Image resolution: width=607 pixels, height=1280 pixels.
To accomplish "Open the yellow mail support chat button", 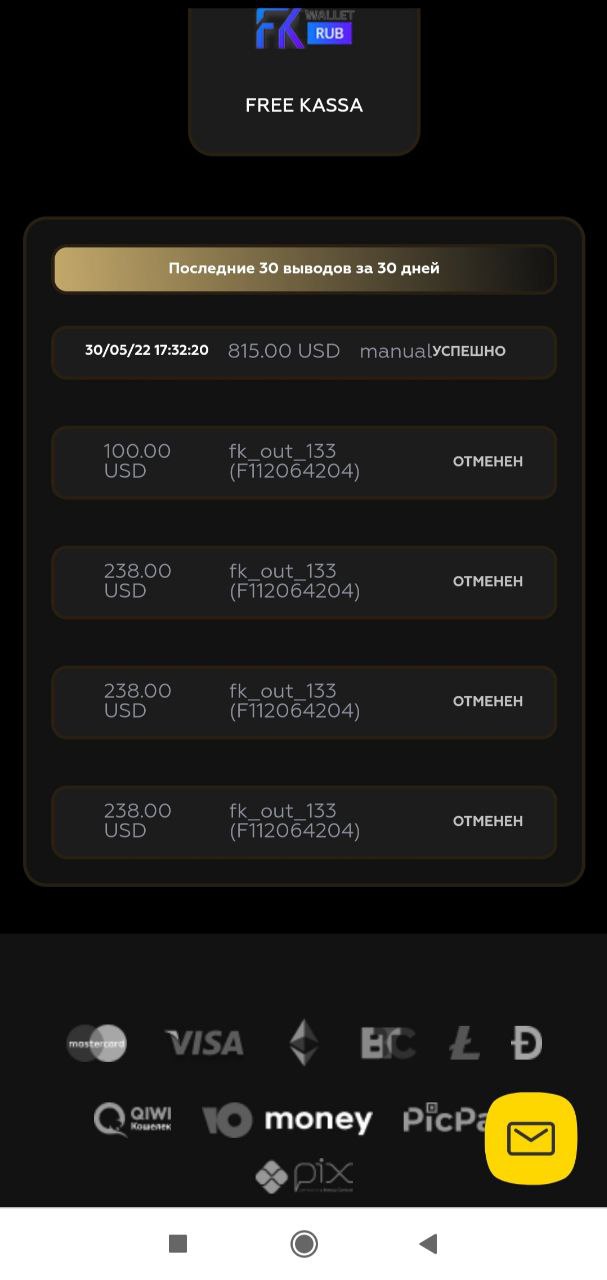I will point(531,1138).
